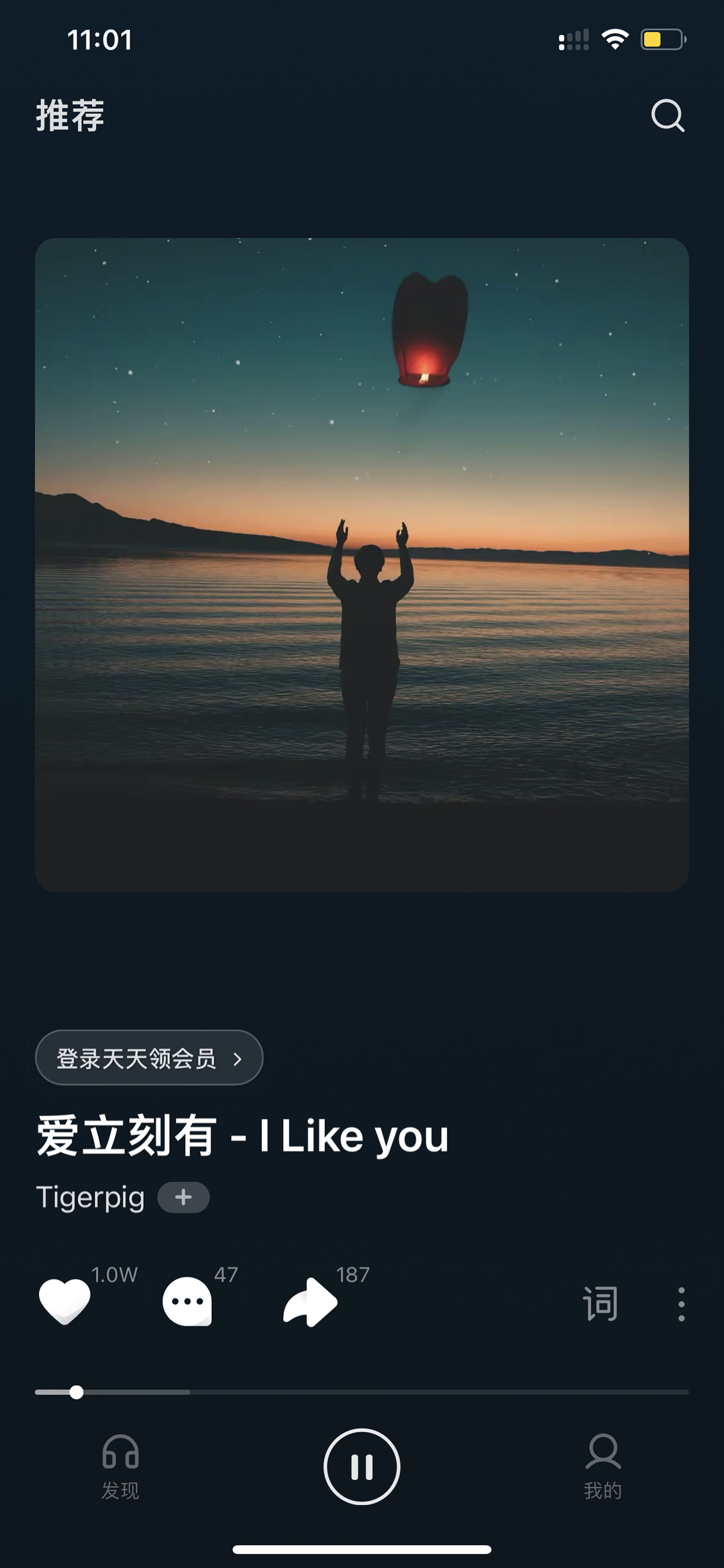Viewport: 724px width, 1568px height.
Task: Tap the 登录天天领会员 login chip
Action: click(149, 1059)
